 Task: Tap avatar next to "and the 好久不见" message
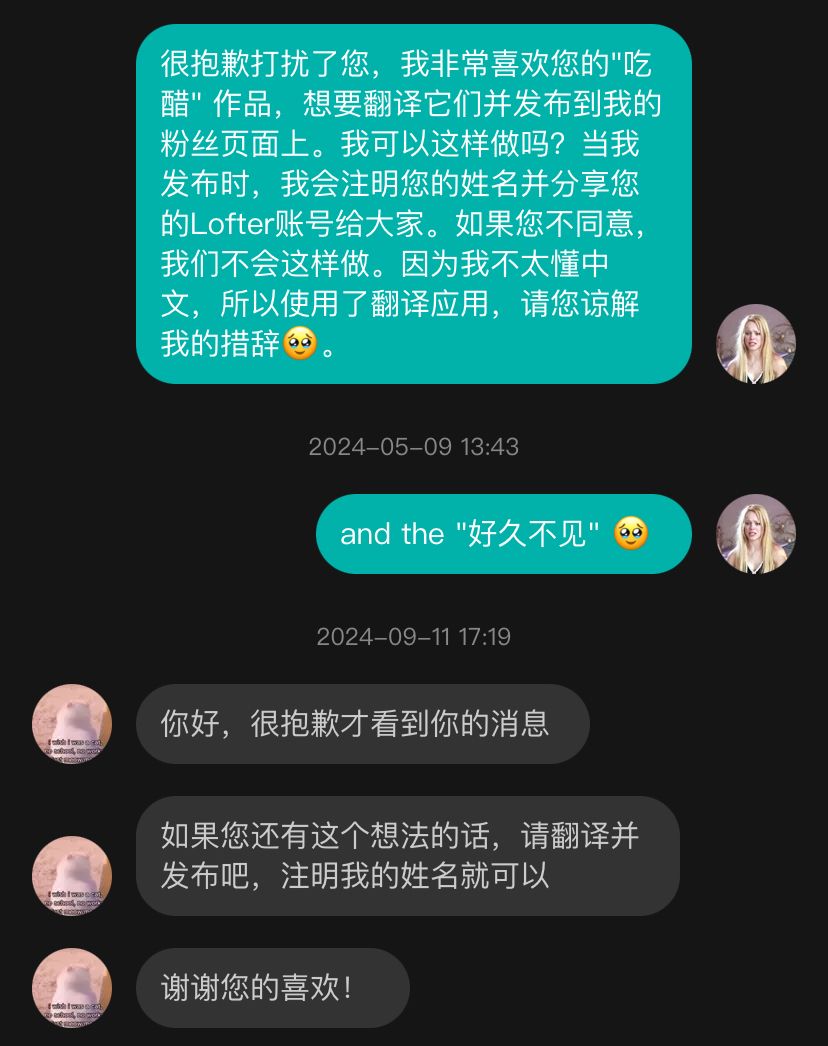pos(756,534)
